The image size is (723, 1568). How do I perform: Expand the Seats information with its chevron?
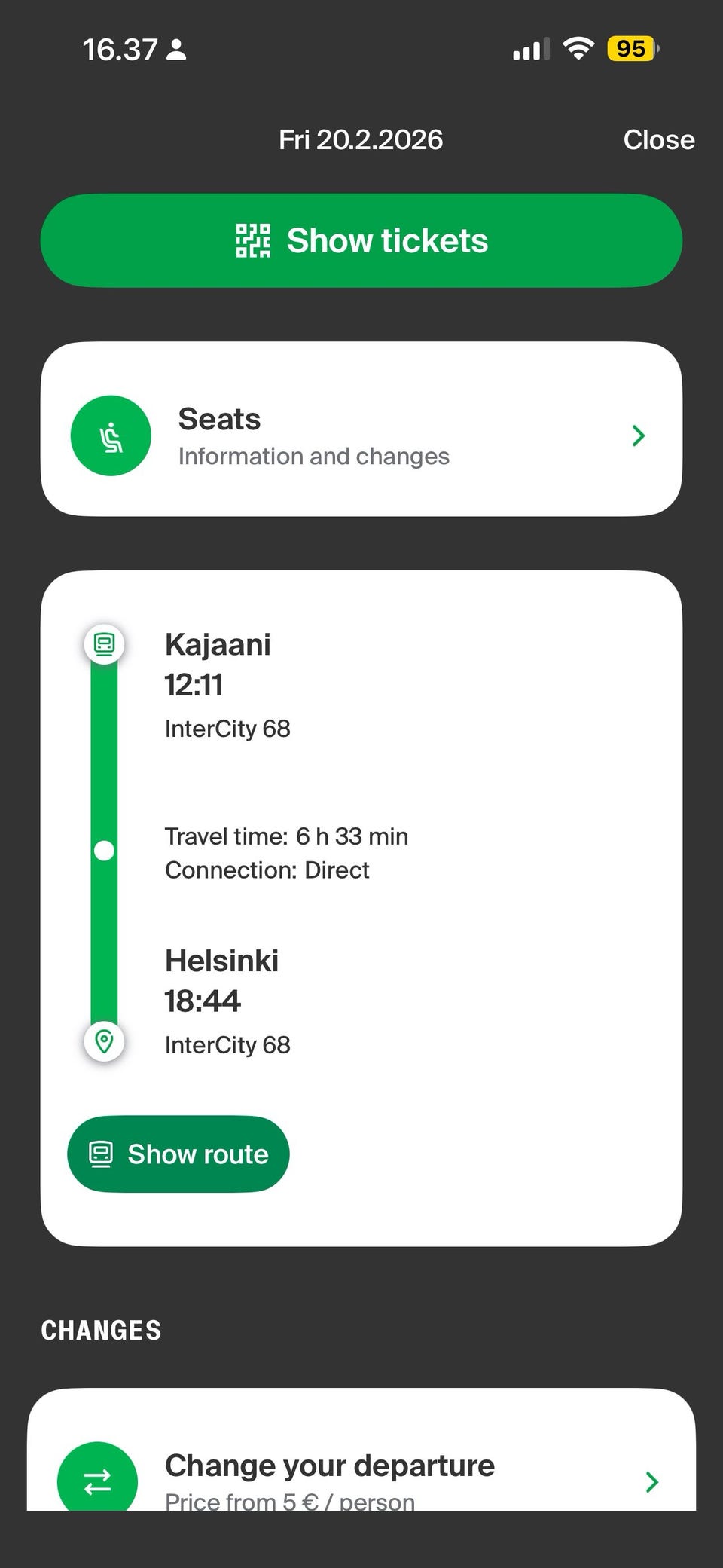point(638,436)
